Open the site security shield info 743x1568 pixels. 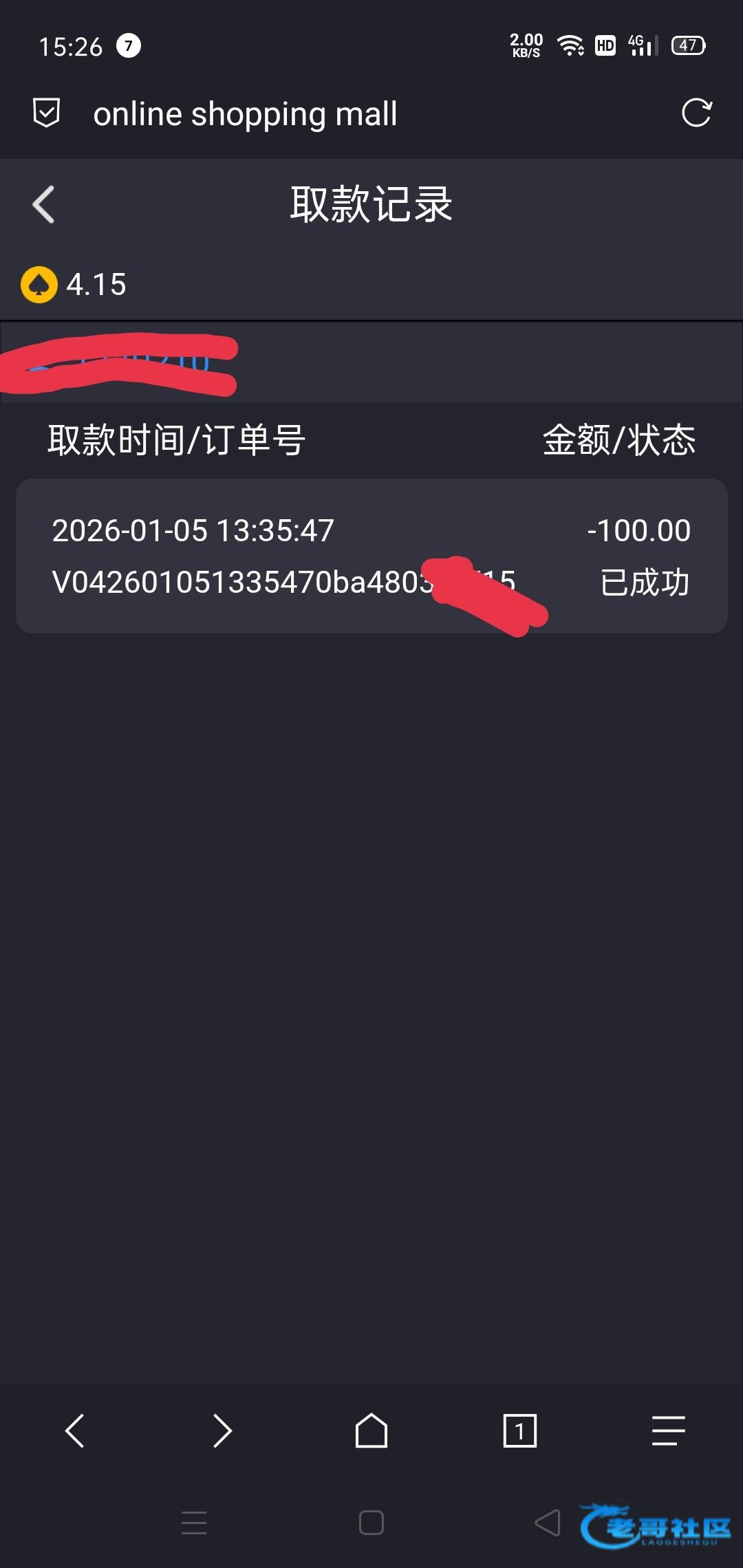tap(47, 113)
